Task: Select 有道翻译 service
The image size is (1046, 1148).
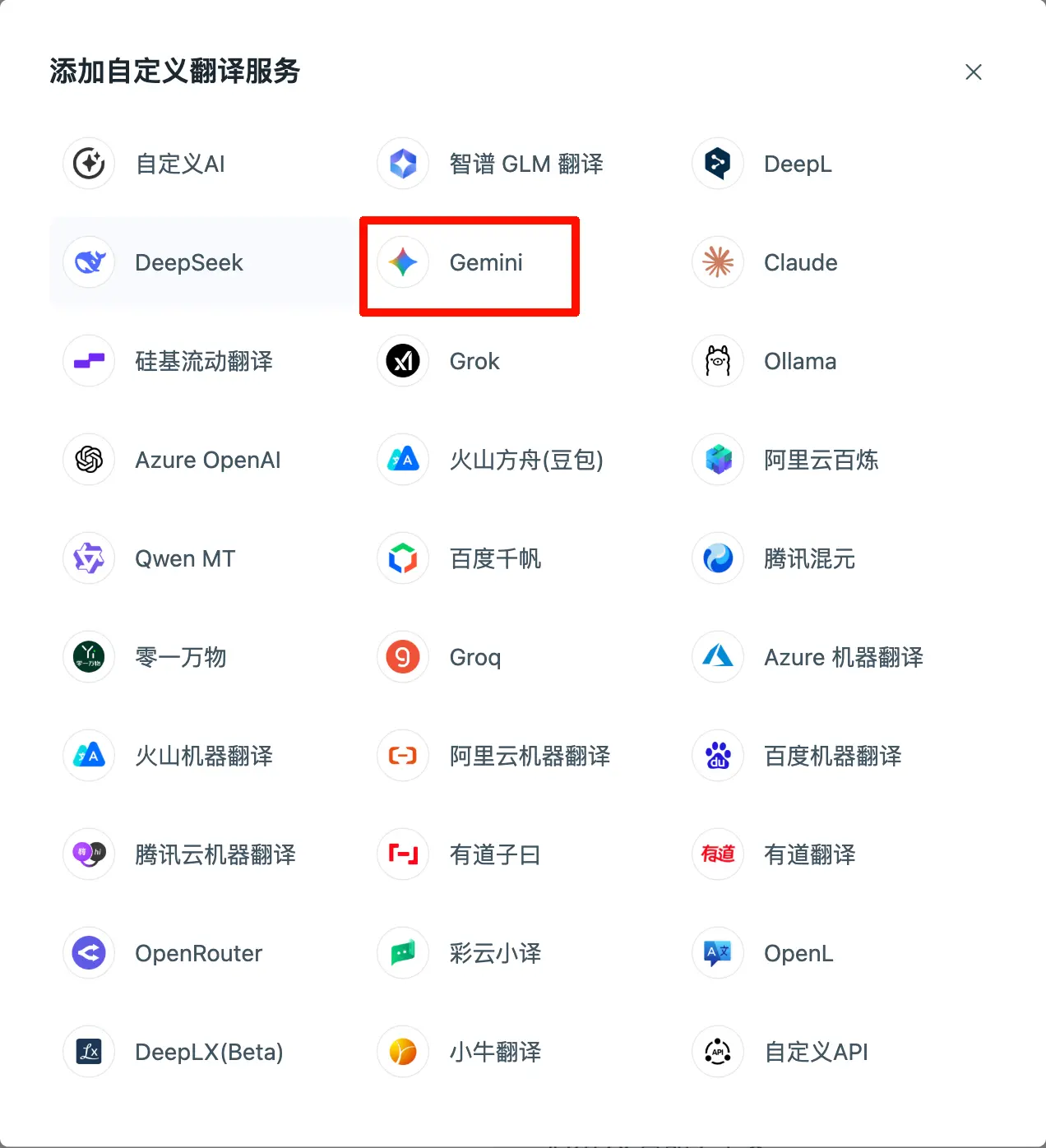Action: click(809, 855)
